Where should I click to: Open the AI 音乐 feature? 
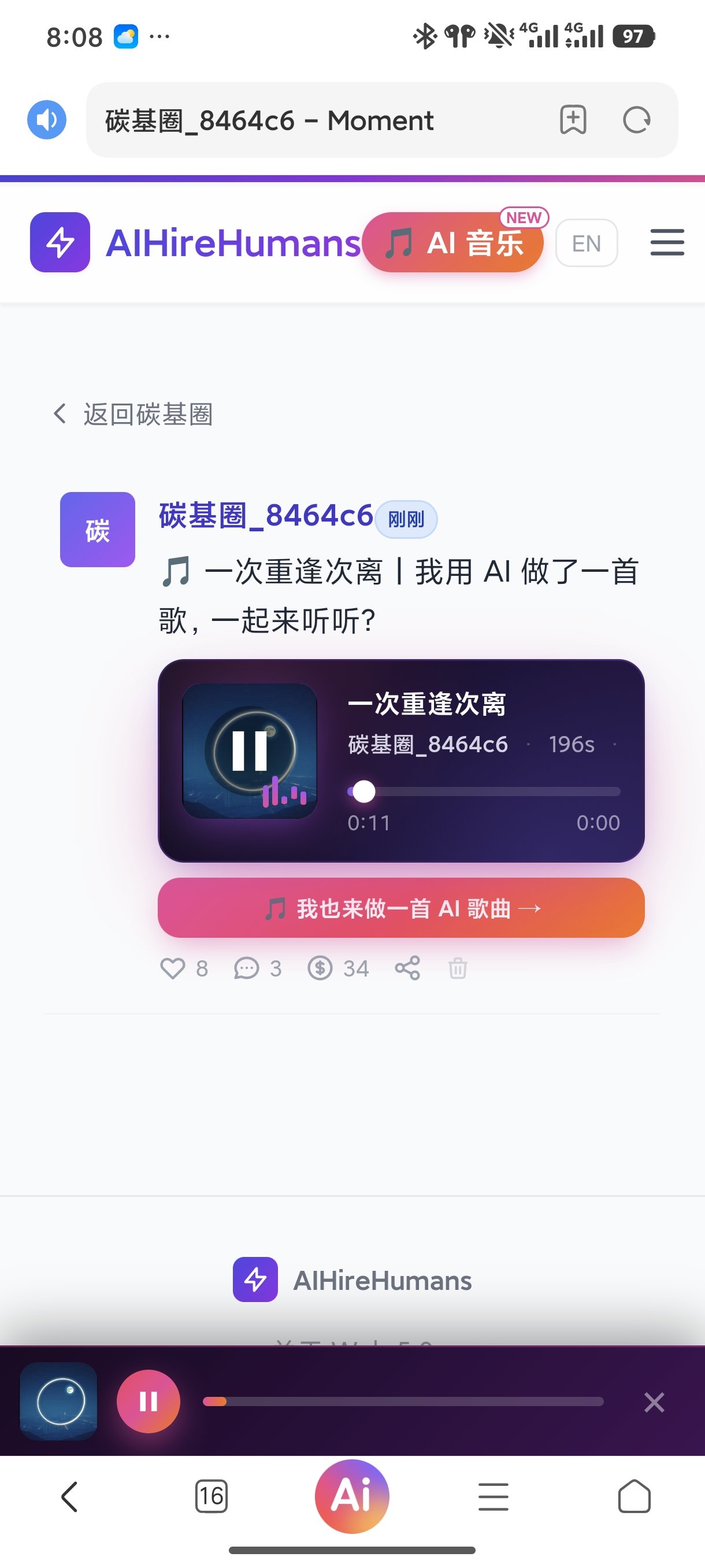pyautogui.click(x=453, y=243)
